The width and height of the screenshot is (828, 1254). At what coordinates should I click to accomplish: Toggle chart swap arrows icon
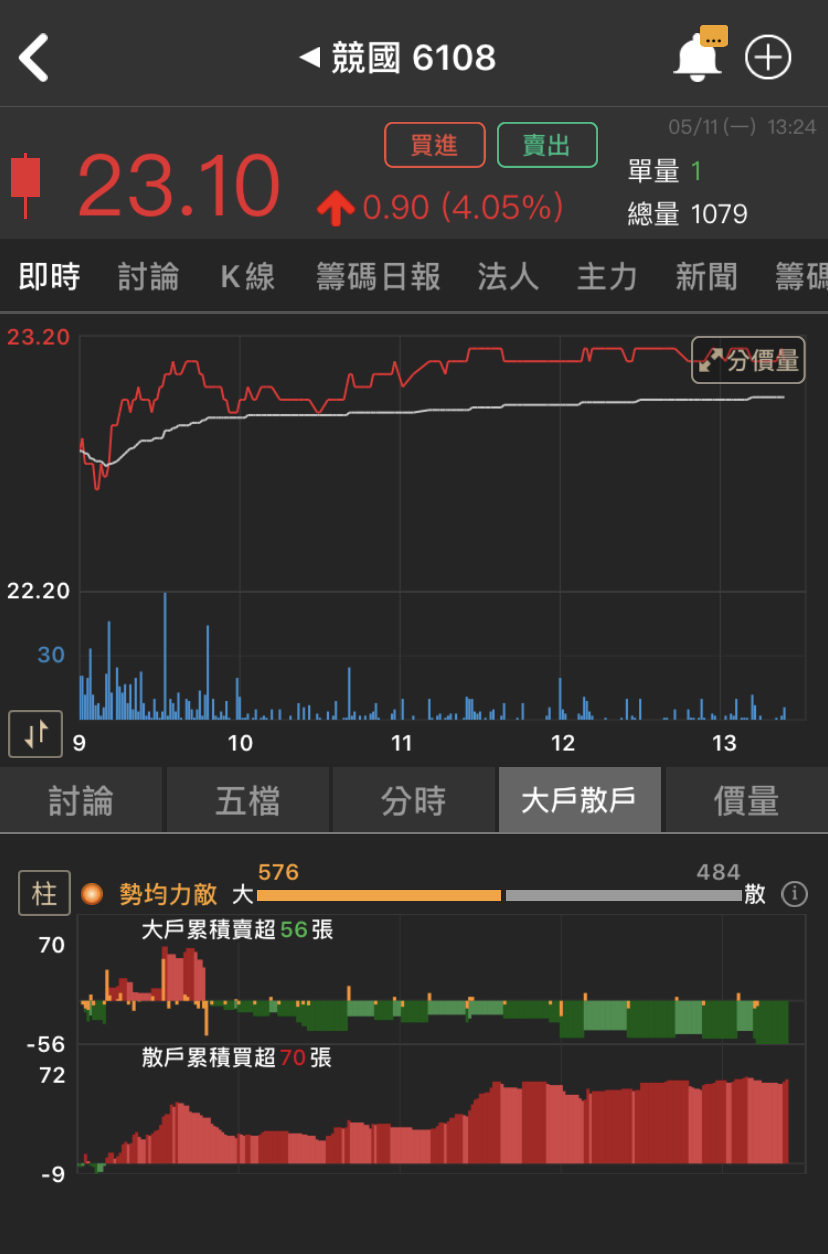pos(36,734)
